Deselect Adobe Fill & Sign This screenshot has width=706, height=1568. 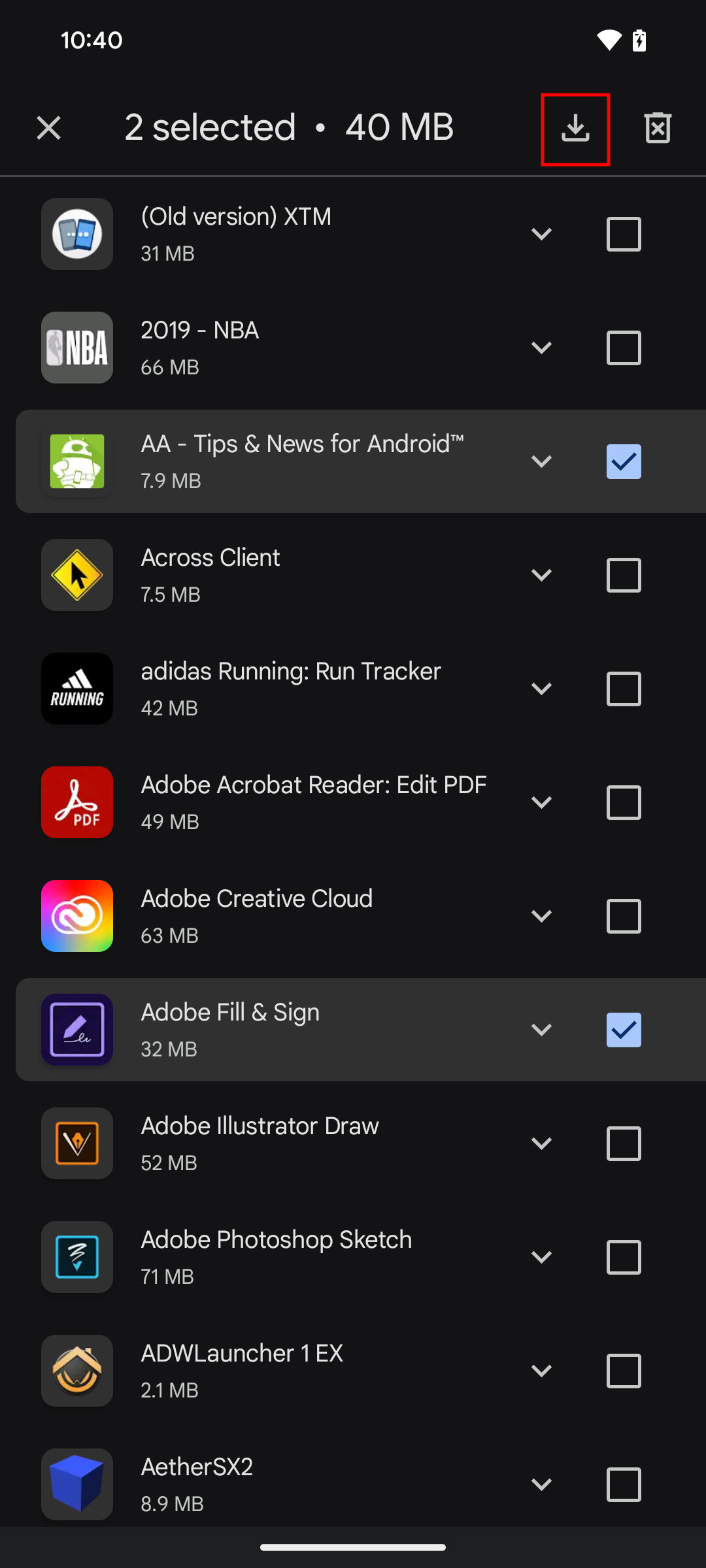pos(624,1030)
